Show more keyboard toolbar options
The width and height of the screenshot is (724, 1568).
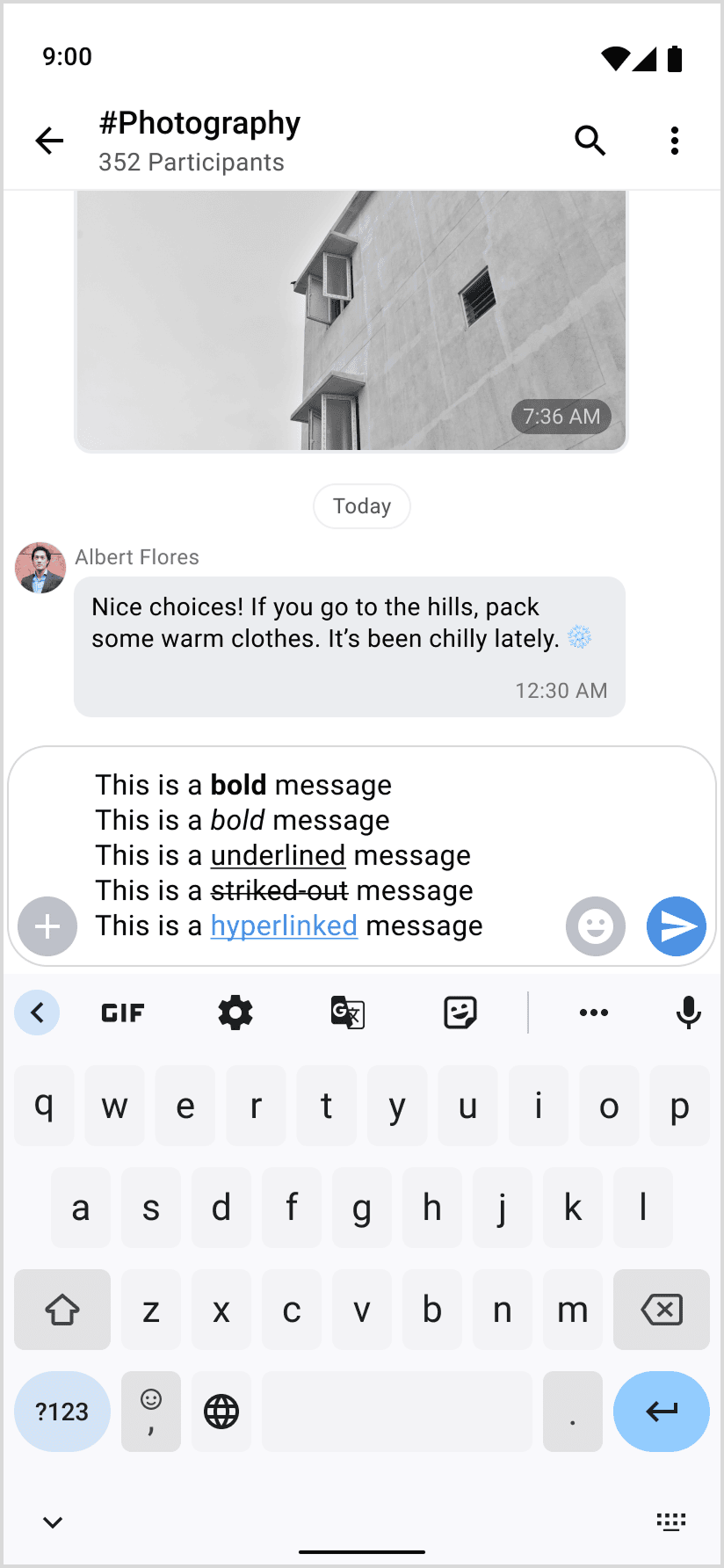[594, 1013]
